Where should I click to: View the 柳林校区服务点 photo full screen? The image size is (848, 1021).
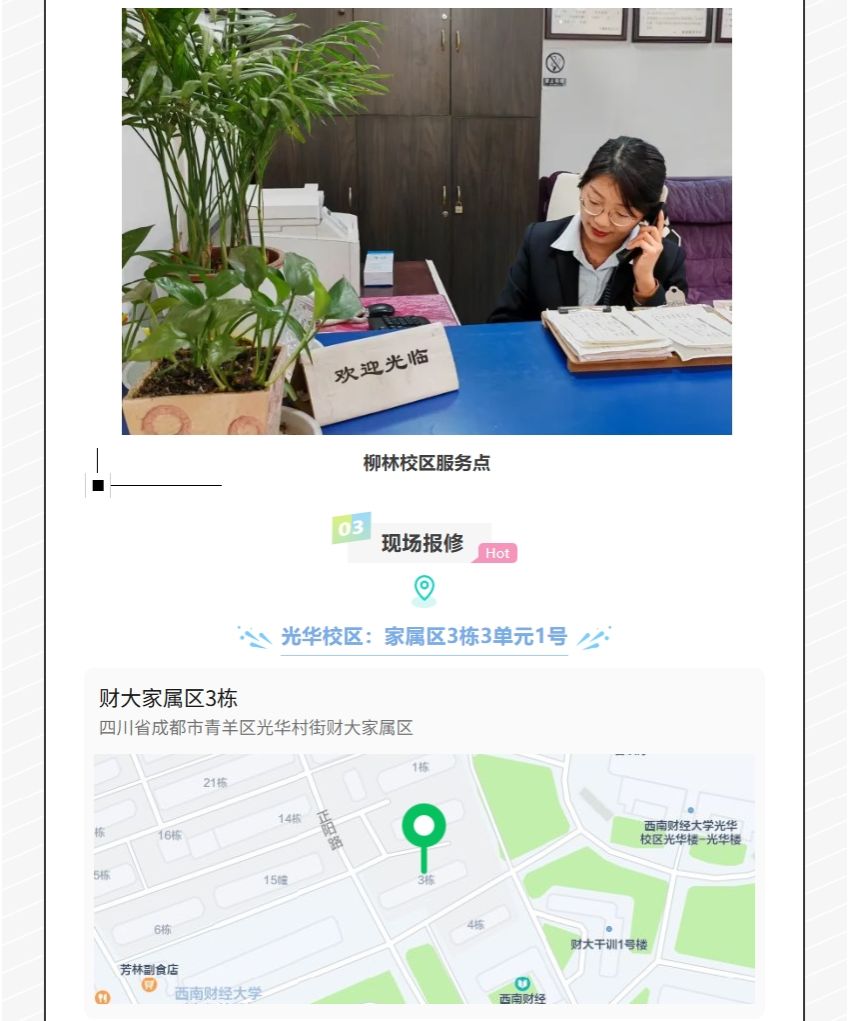pyautogui.click(x=427, y=221)
